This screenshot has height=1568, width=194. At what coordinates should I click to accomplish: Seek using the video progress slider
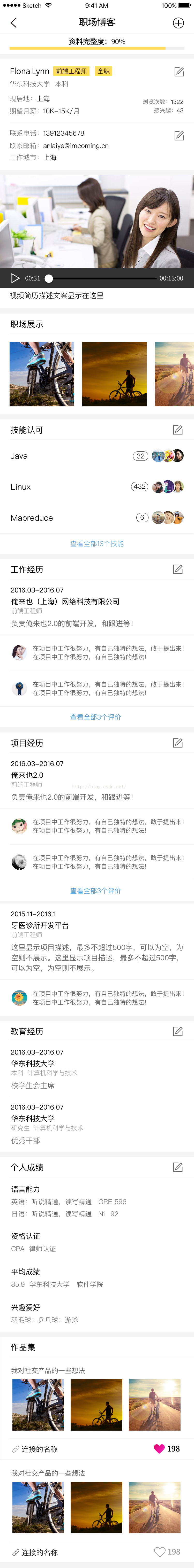[x=49, y=278]
